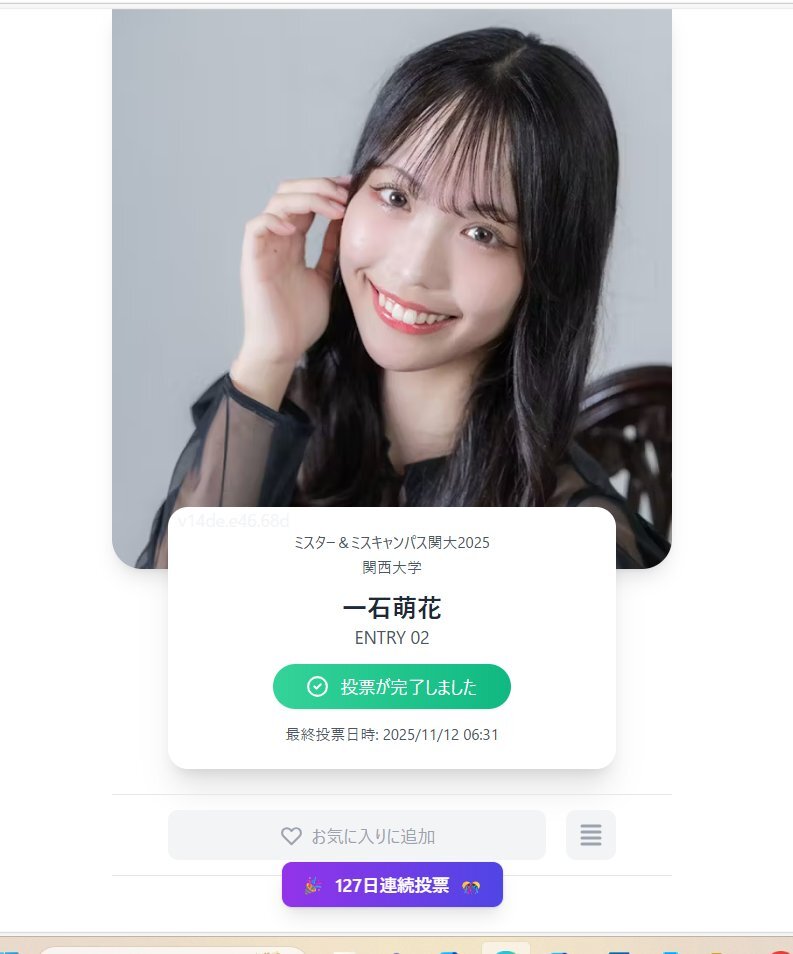
Task: Tap the 投票が完了しました button
Action: tap(391, 687)
